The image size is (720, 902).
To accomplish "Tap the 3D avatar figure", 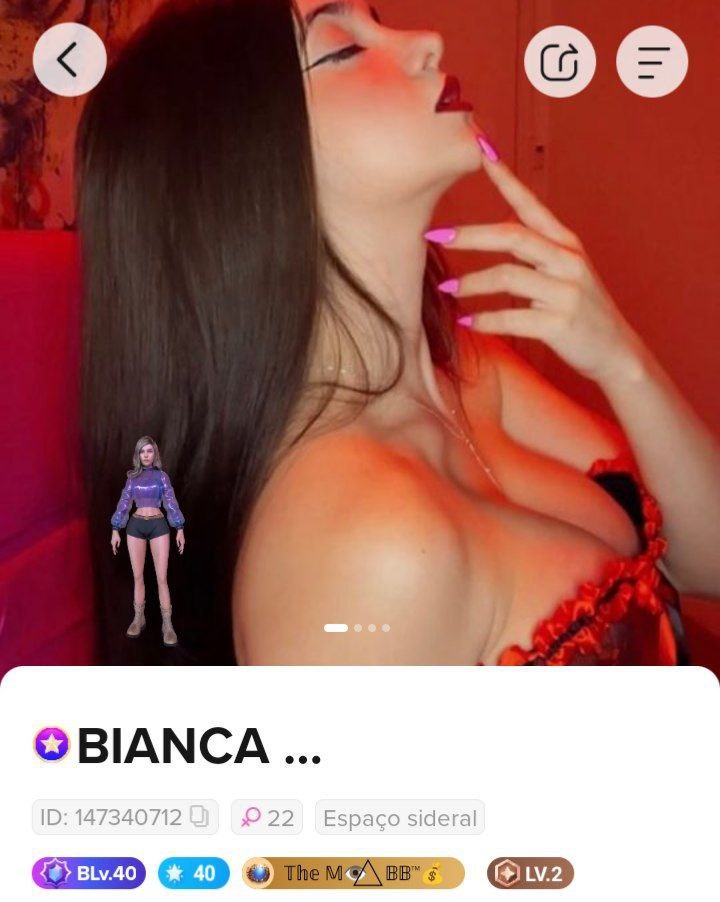I will 148,540.
